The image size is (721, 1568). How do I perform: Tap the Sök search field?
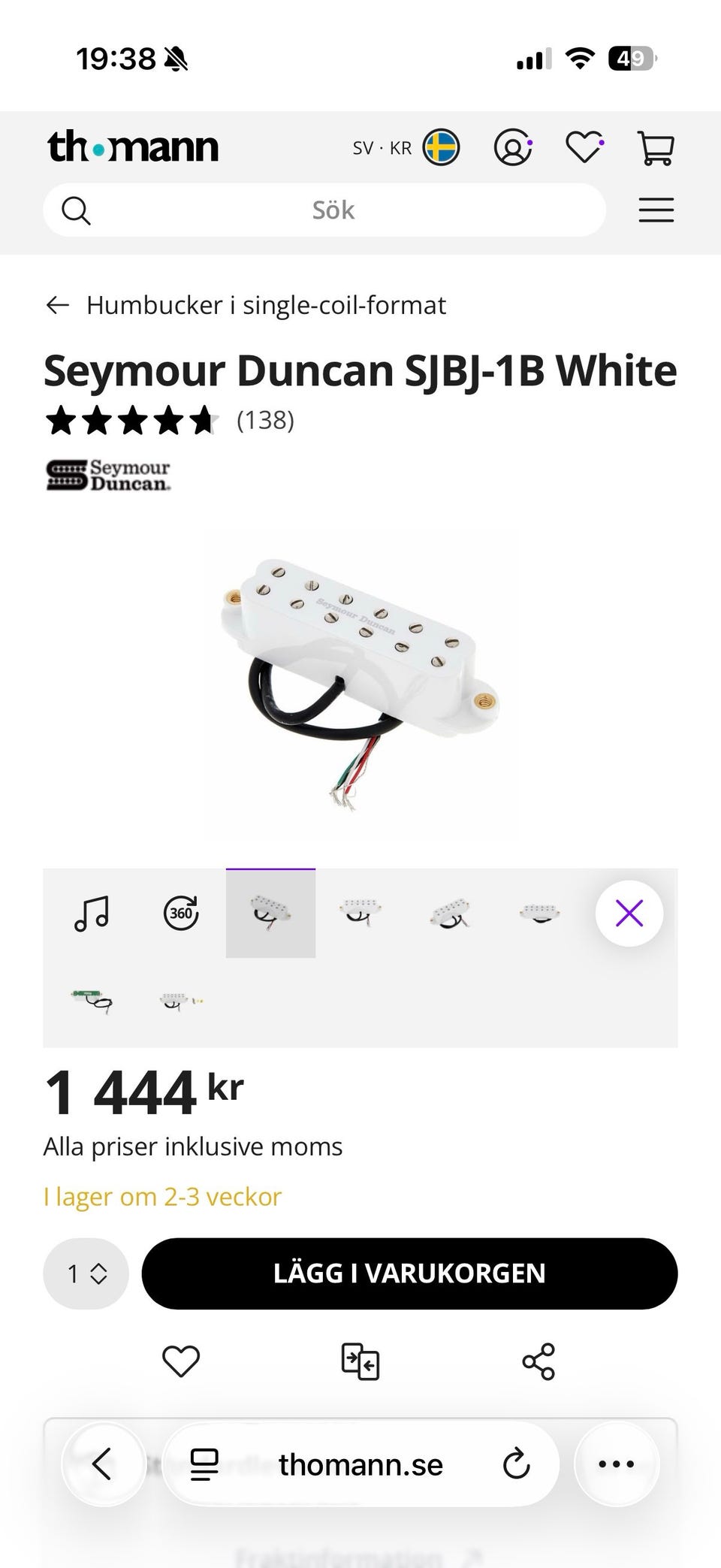coord(333,210)
